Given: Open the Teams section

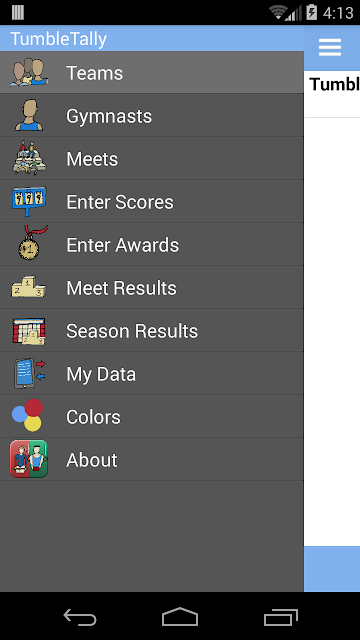Looking at the screenshot, I should 152,73.
